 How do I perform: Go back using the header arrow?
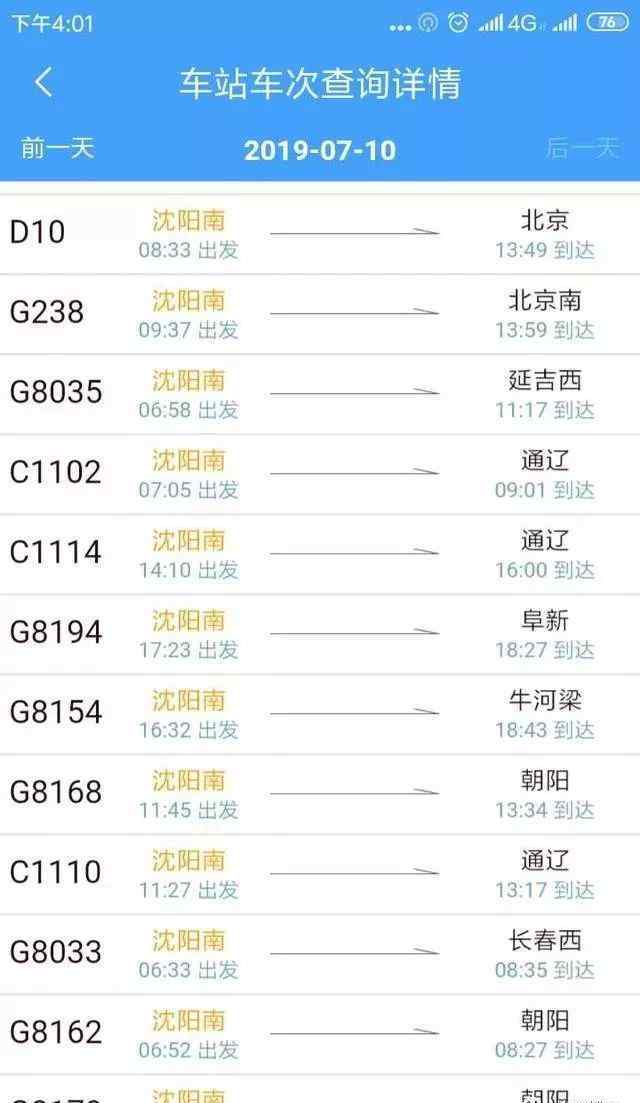[44, 82]
